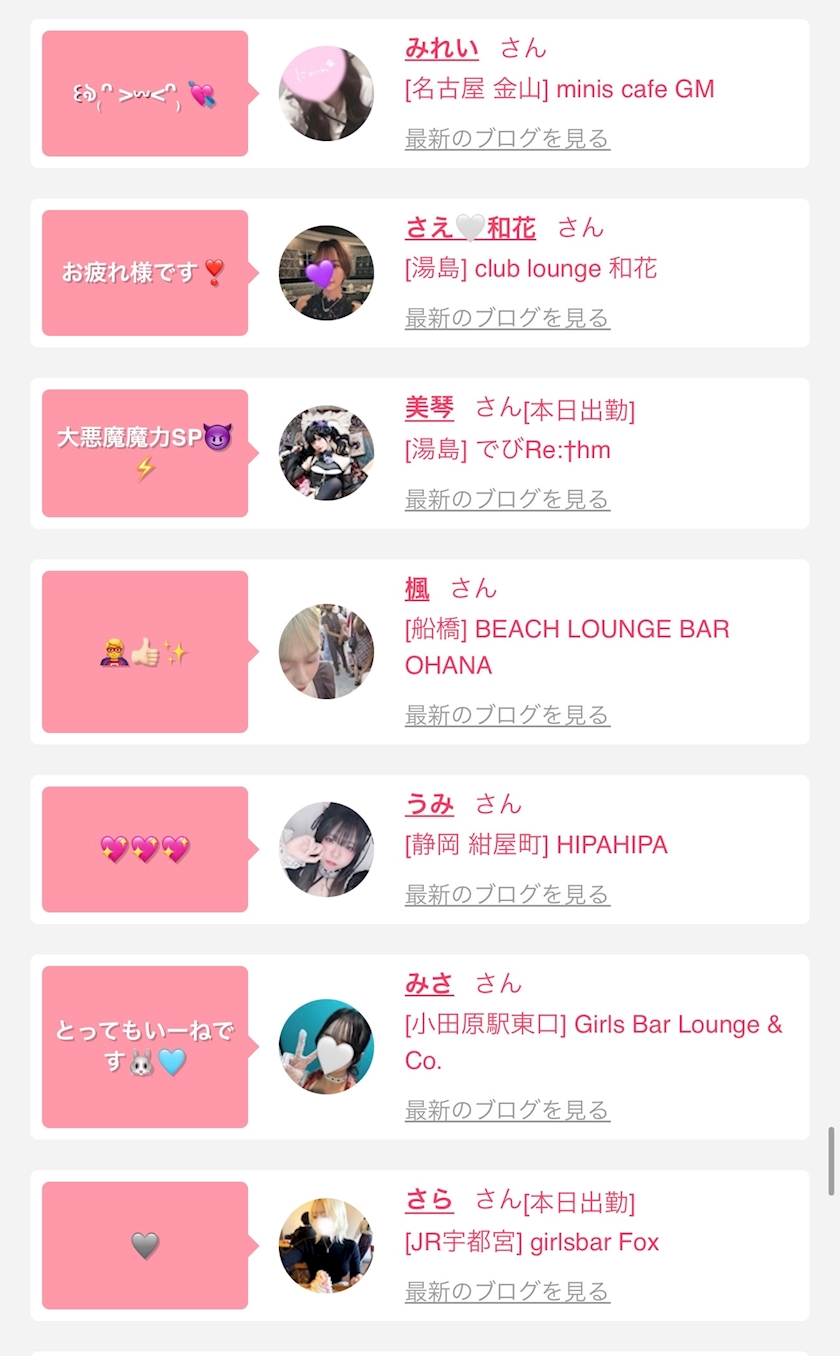Open みさ's profile name link
Image resolution: width=840 pixels, height=1356 pixels.
click(429, 984)
